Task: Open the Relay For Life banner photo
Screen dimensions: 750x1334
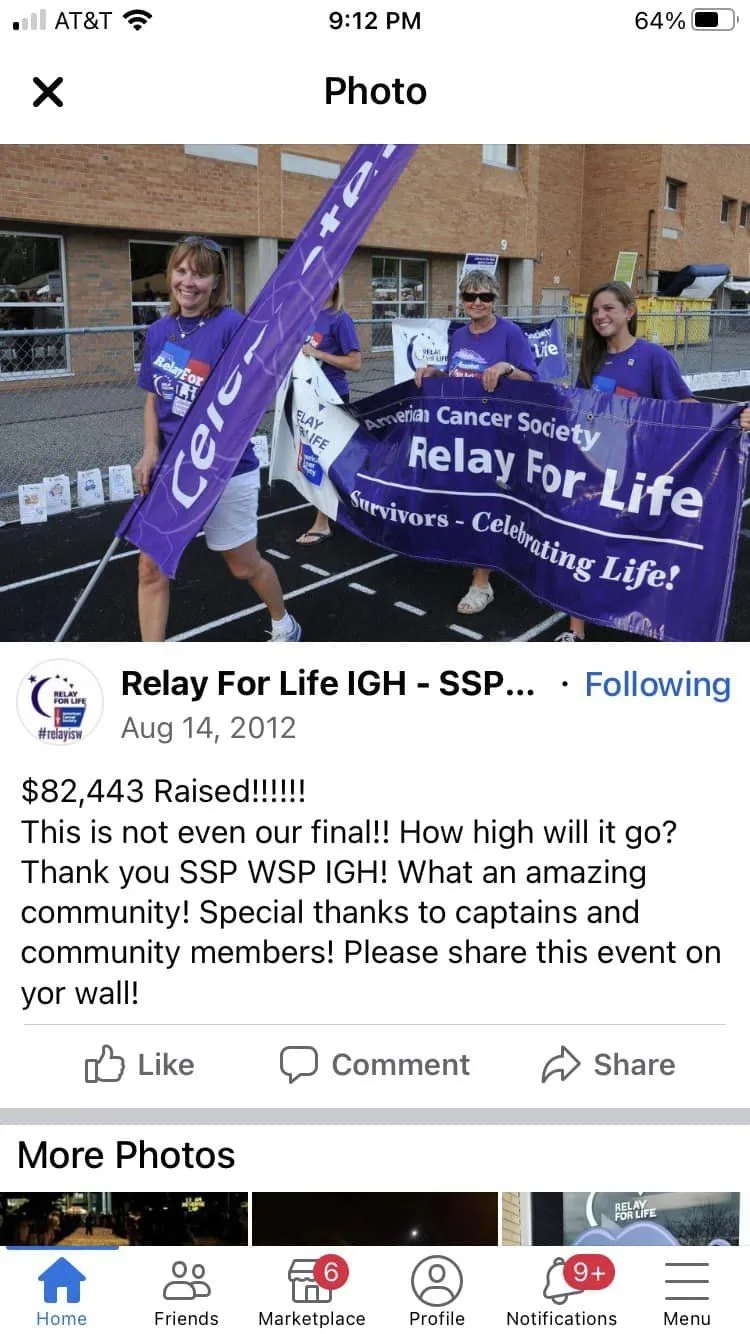Action: tap(375, 392)
